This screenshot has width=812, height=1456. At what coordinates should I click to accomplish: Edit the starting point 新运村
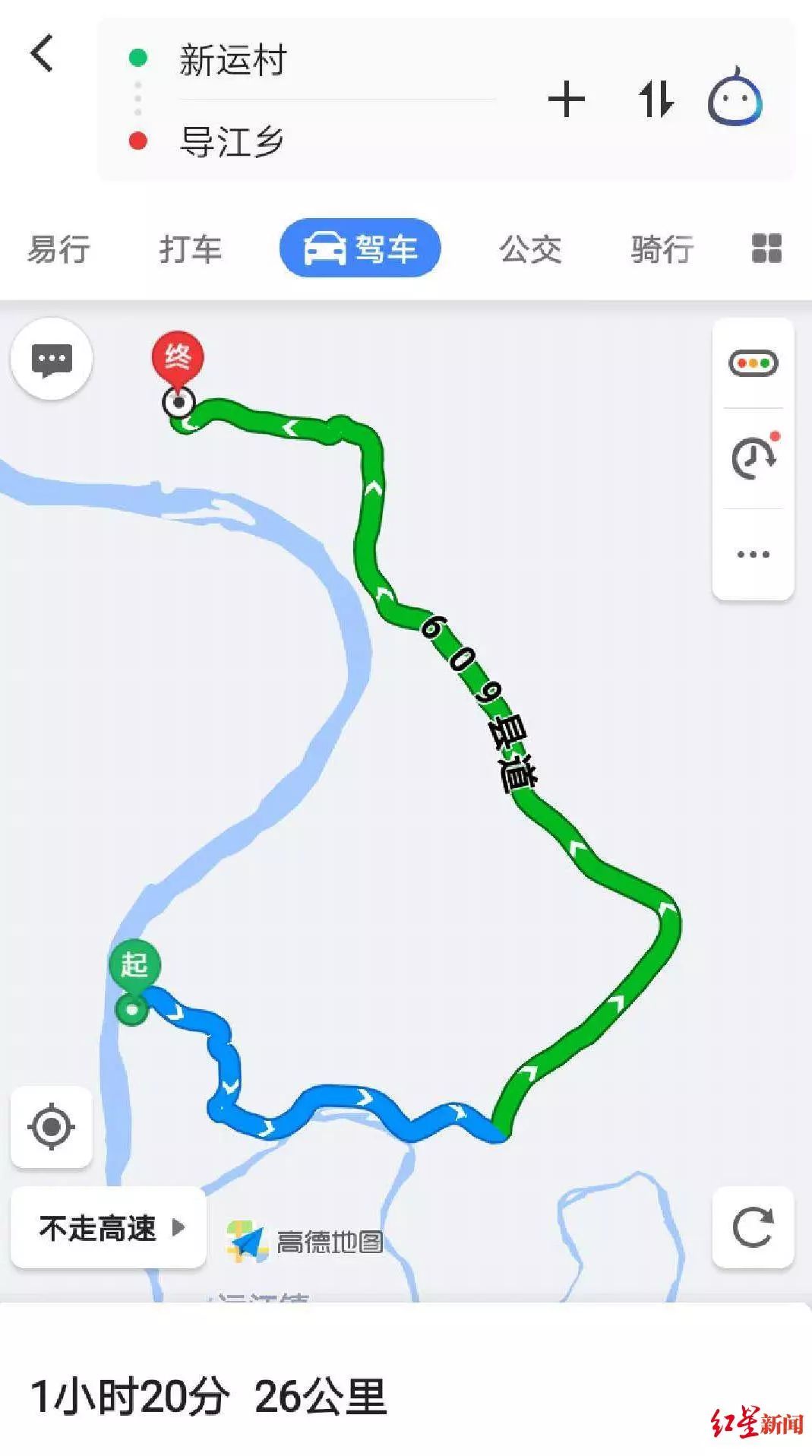coord(232,61)
